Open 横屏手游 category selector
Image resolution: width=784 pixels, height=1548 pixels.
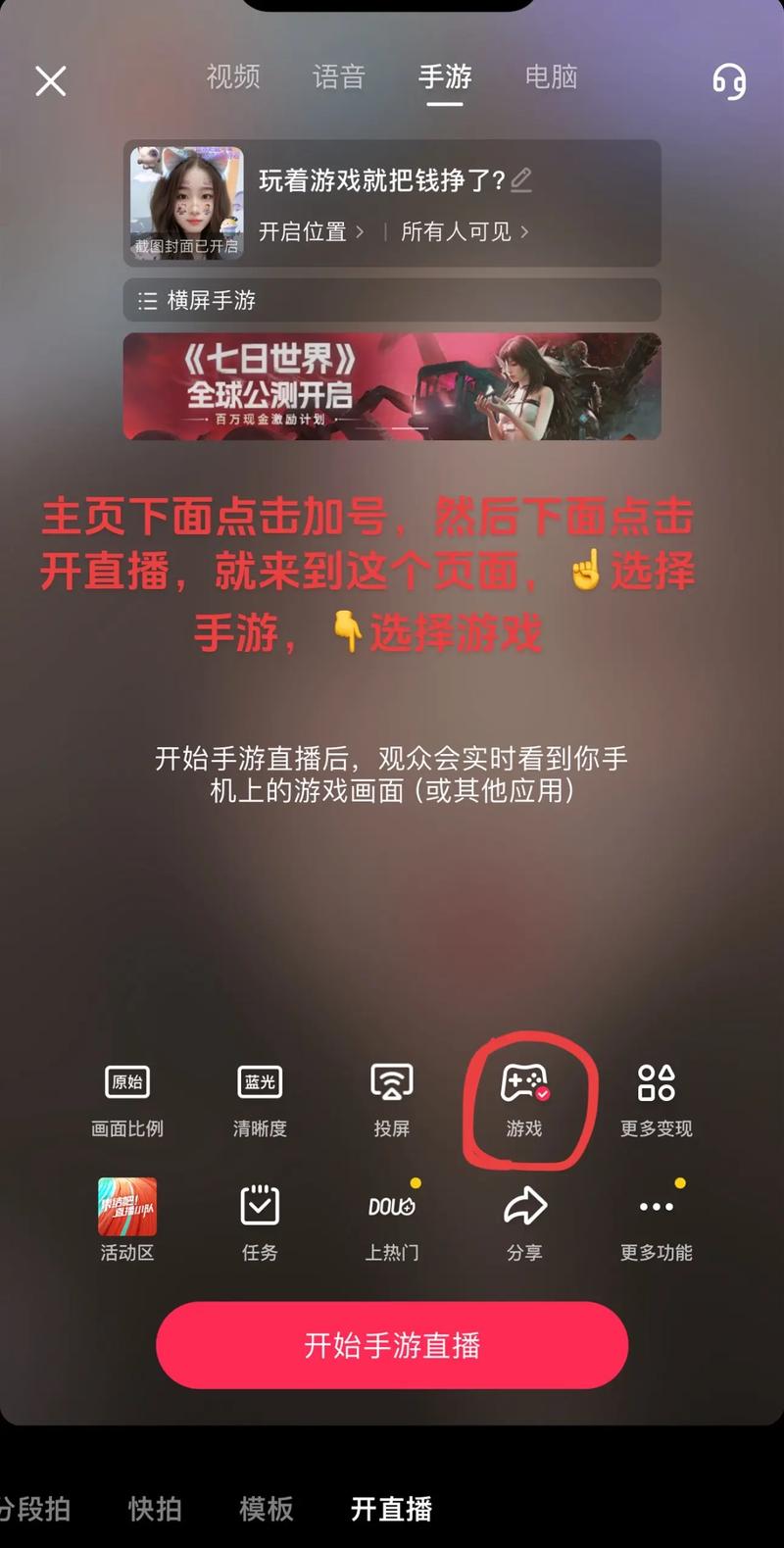[392, 301]
